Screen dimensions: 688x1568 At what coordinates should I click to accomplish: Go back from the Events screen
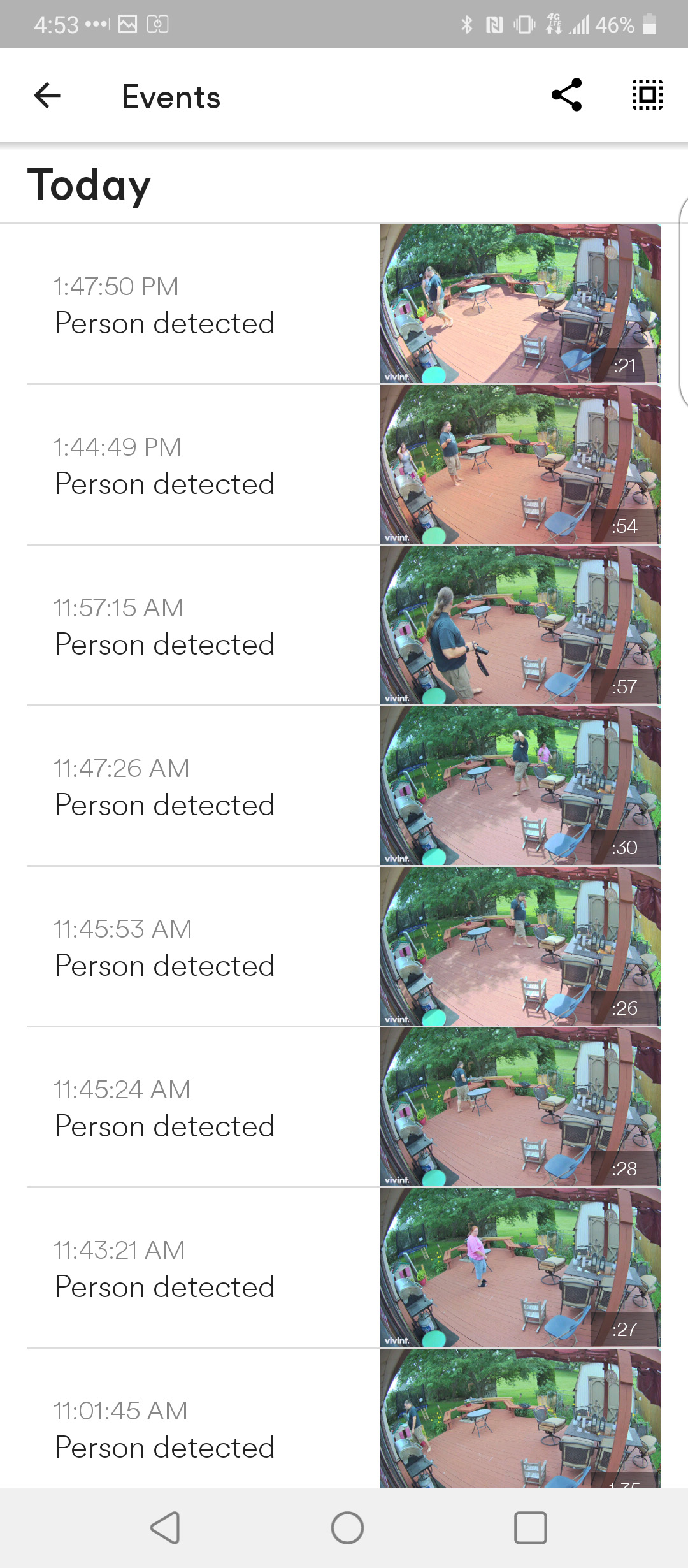pos(47,96)
